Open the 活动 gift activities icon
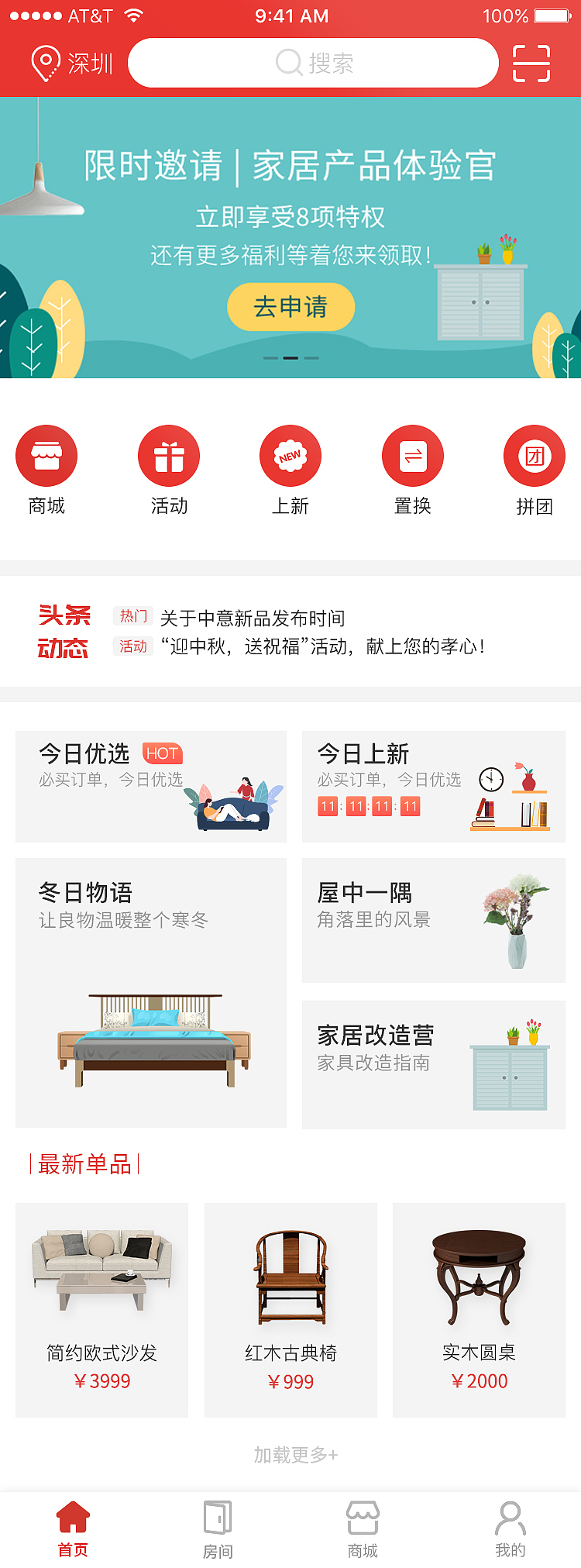This screenshot has height=1568, width=581. click(169, 456)
